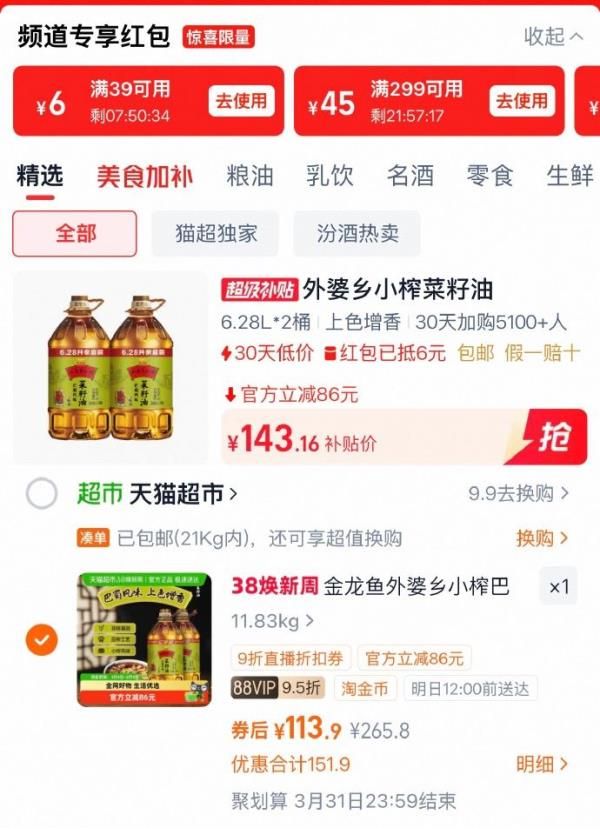Go to the 零食 tab
Viewport: 600px width, 829px height.
point(489,176)
